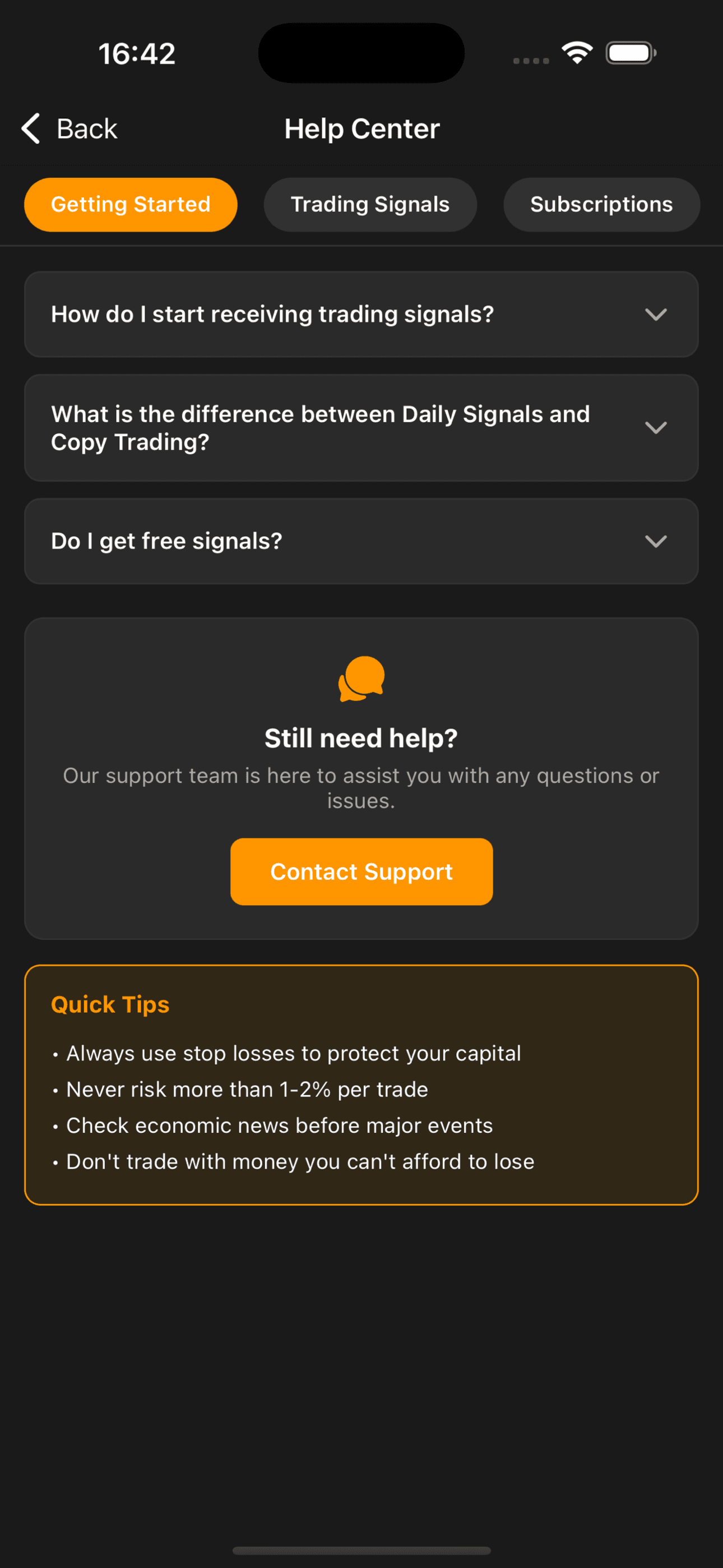Switch to the Trading Signals tab
723x1568 pixels.
[x=369, y=205]
